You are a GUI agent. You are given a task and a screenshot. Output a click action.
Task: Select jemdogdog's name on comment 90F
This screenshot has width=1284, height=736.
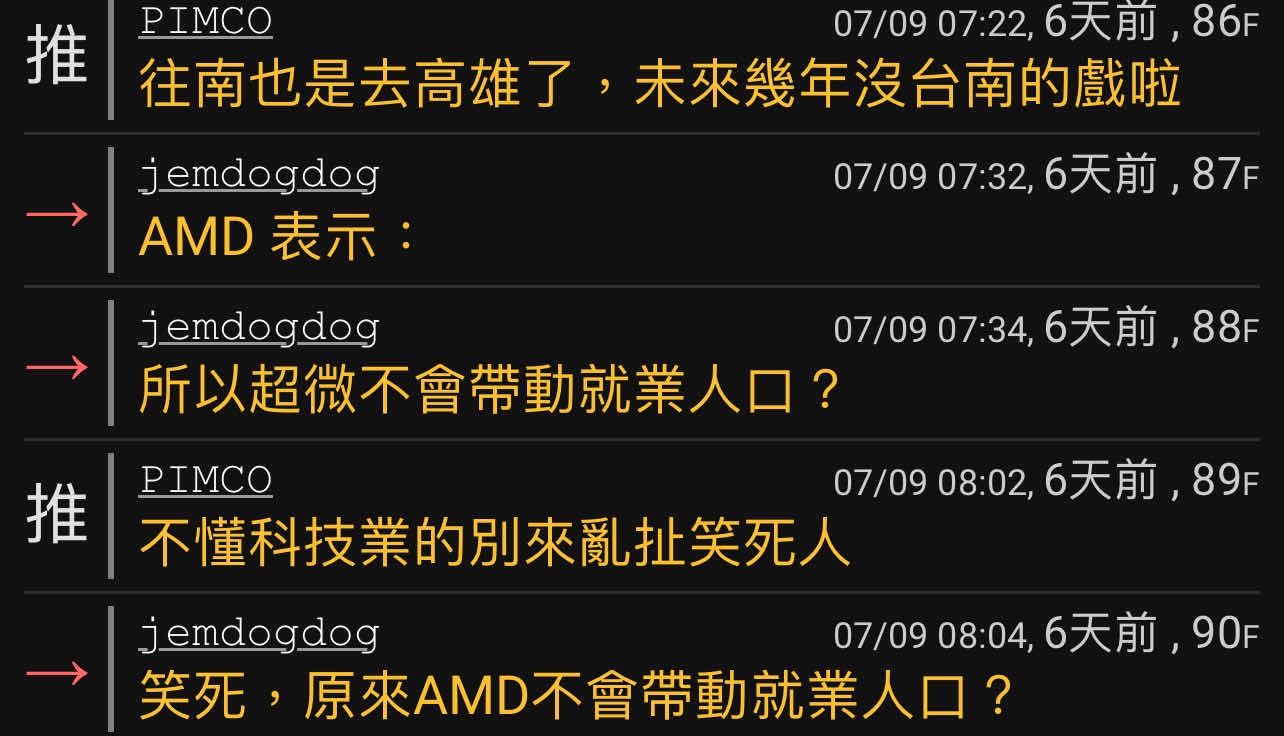(x=259, y=634)
